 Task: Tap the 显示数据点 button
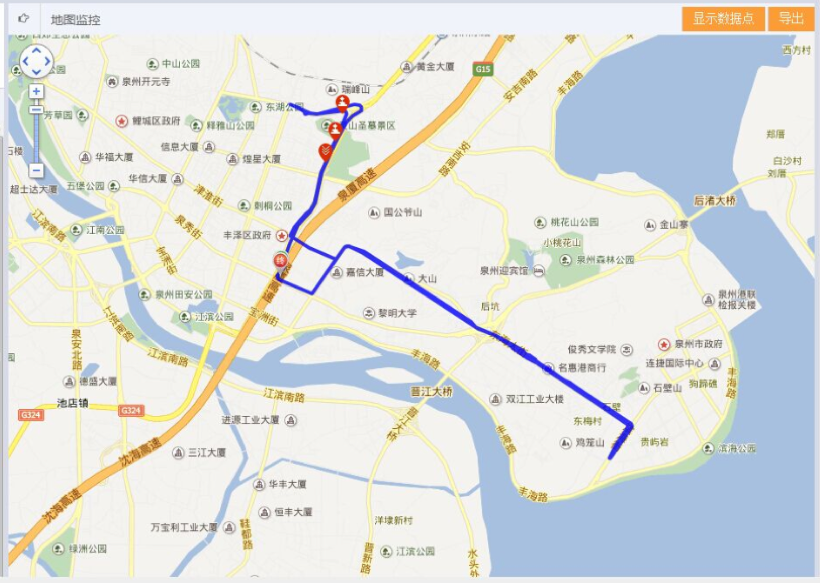click(723, 19)
